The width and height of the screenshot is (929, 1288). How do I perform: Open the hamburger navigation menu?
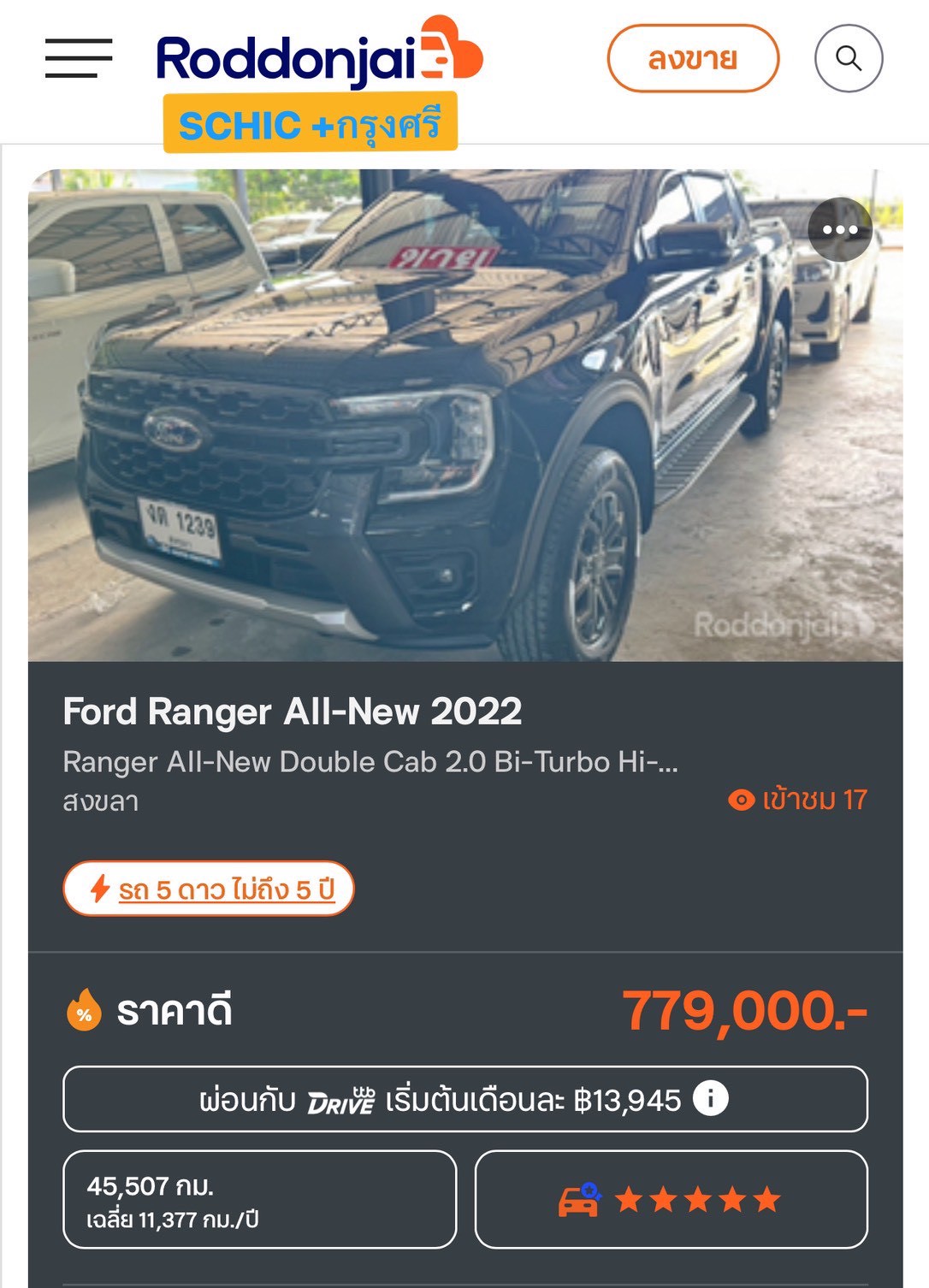click(79, 58)
